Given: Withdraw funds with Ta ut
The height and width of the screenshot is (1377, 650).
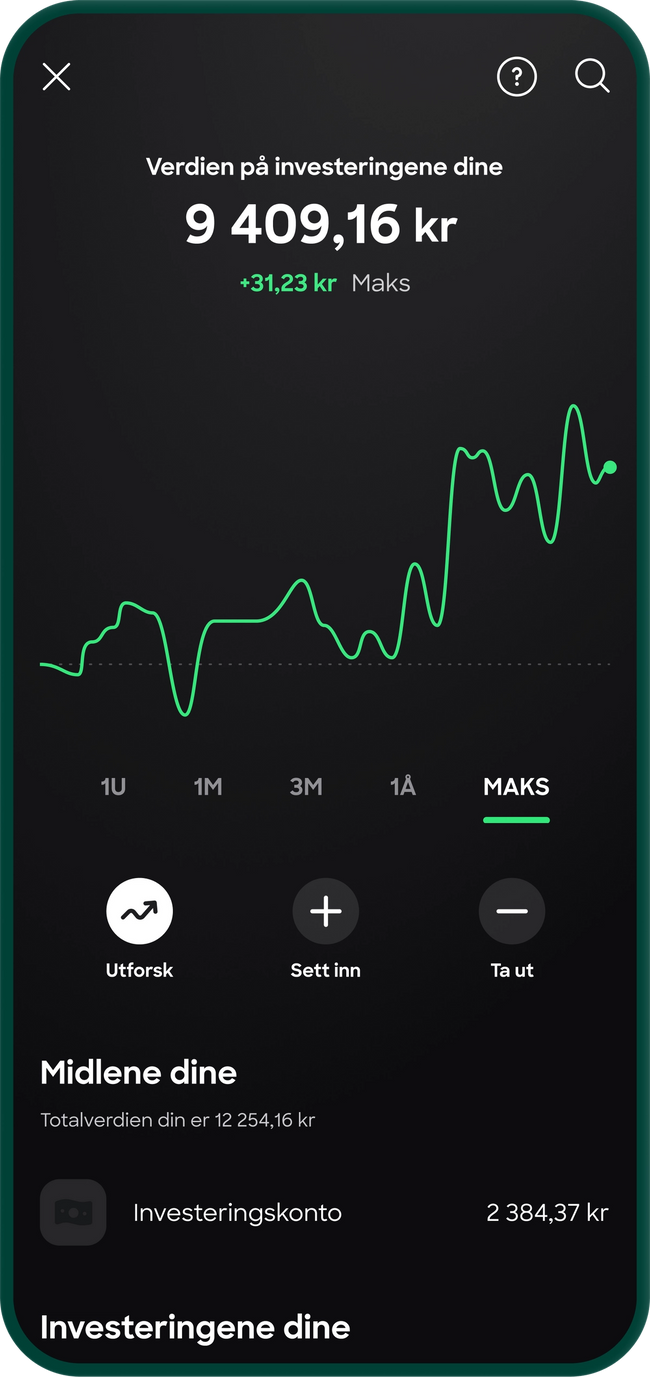Looking at the screenshot, I should pyautogui.click(x=512, y=911).
